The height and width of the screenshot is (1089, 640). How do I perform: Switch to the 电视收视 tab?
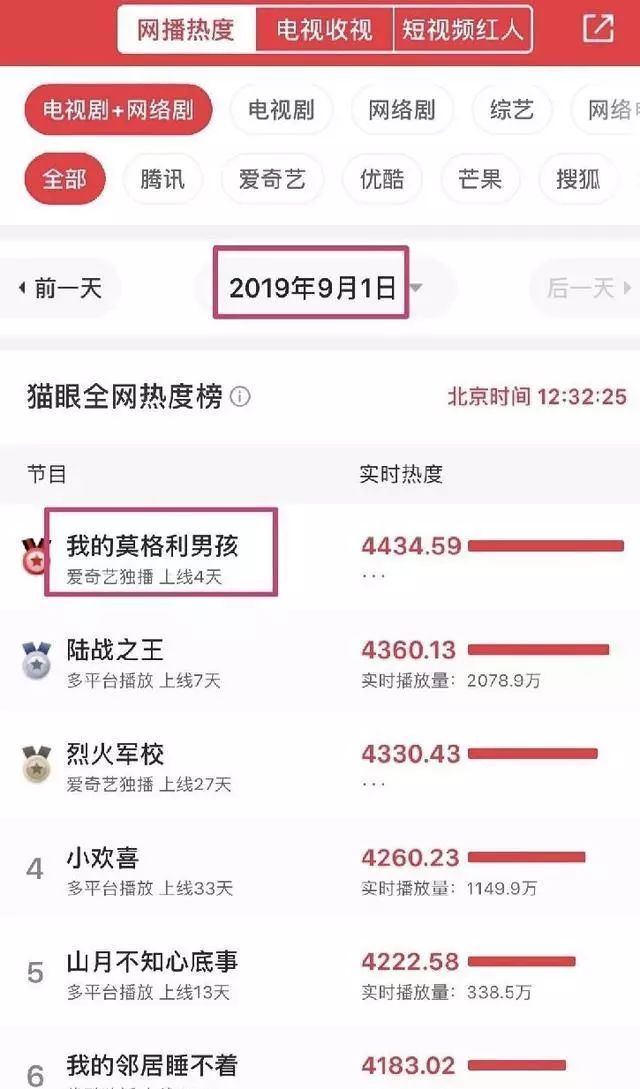[x=324, y=30]
